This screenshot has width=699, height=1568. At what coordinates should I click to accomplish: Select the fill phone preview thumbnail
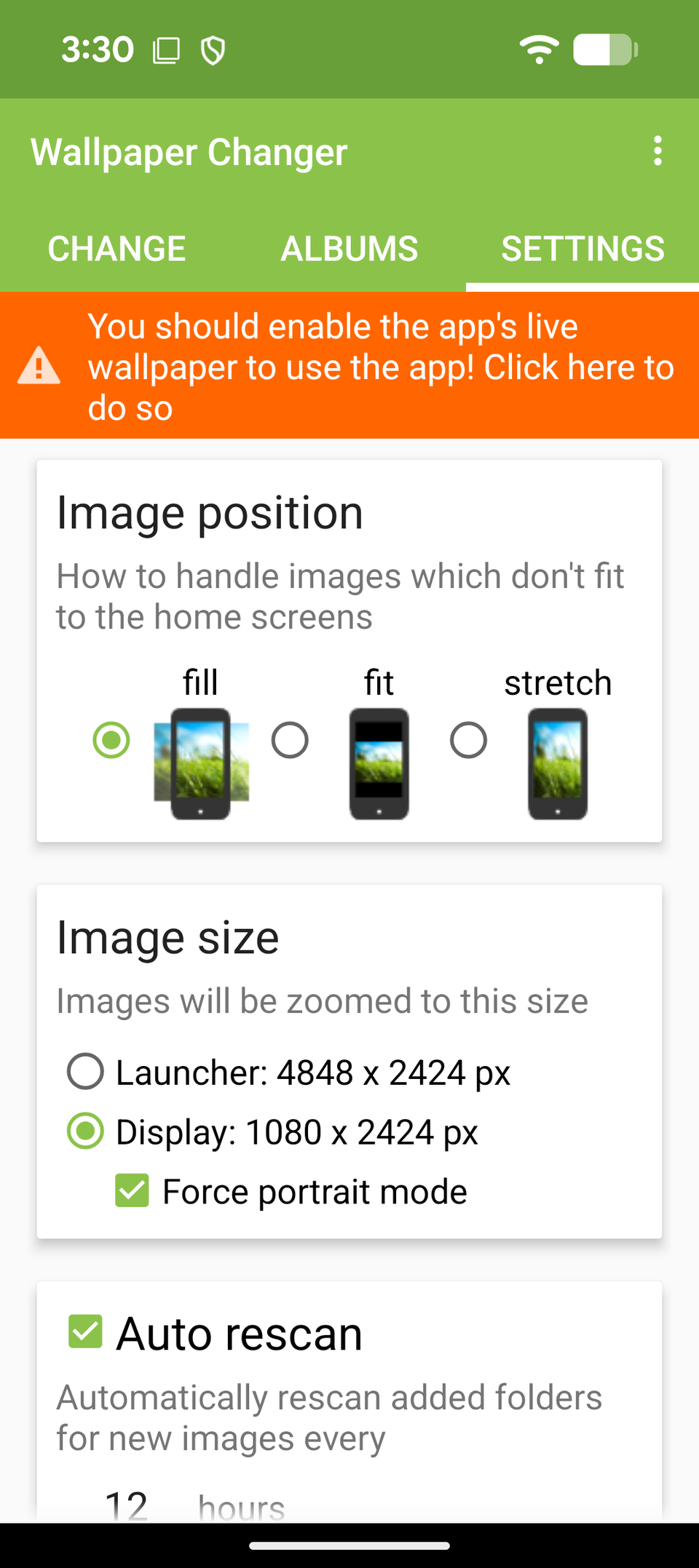pyautogui.click(x=200, y=763)
